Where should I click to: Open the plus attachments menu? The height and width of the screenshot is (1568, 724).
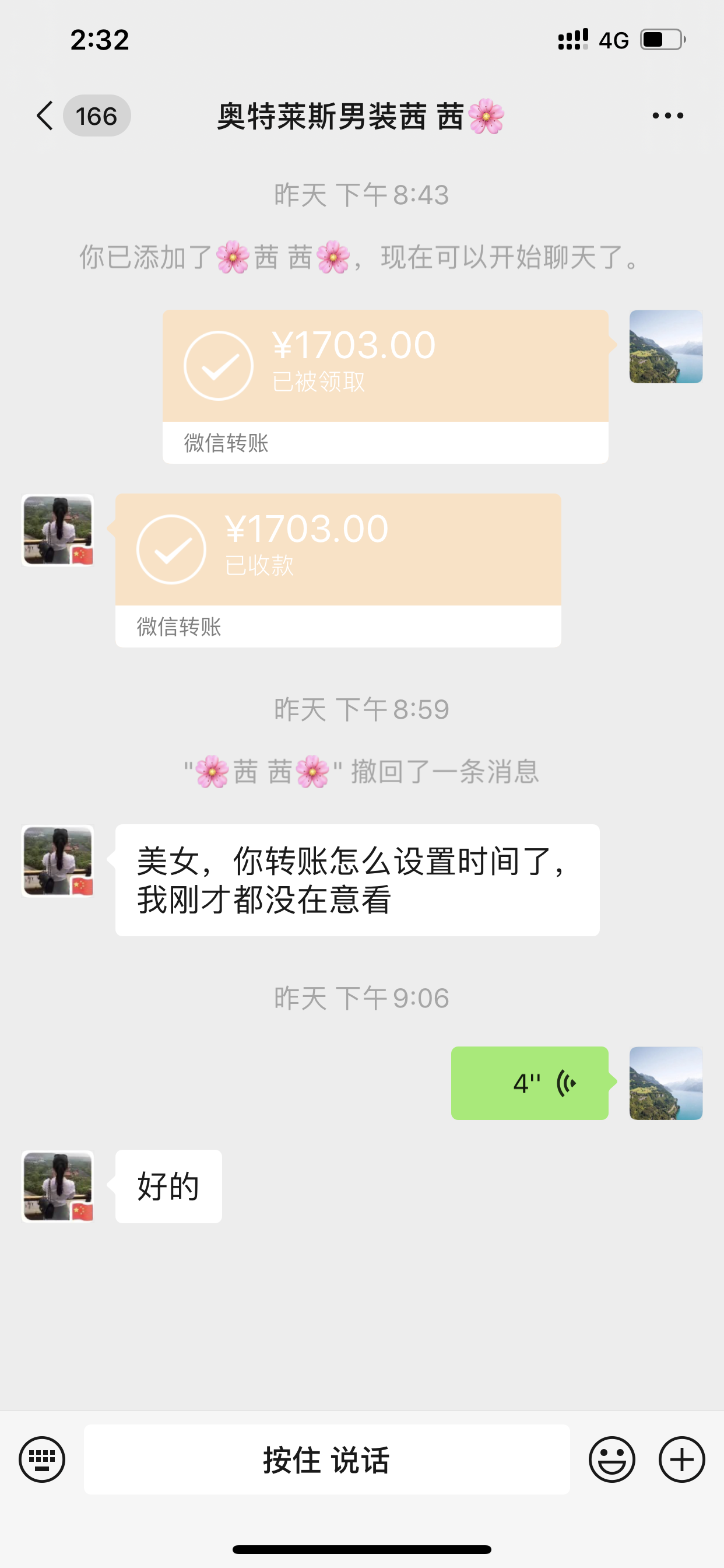pyautogui.click(x=681, y=1459)
